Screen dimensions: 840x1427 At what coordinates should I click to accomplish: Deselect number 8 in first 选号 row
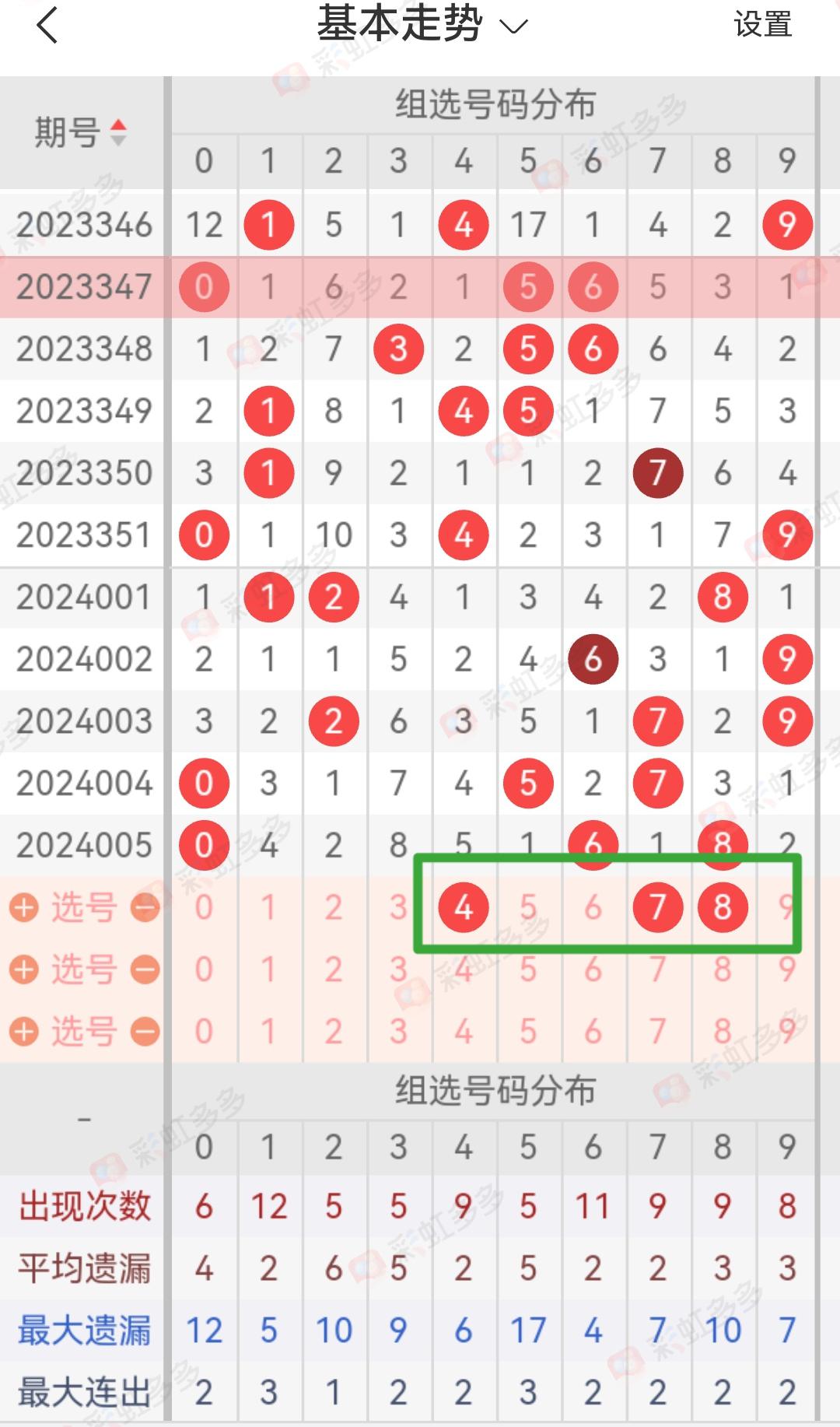click(723, 907)
